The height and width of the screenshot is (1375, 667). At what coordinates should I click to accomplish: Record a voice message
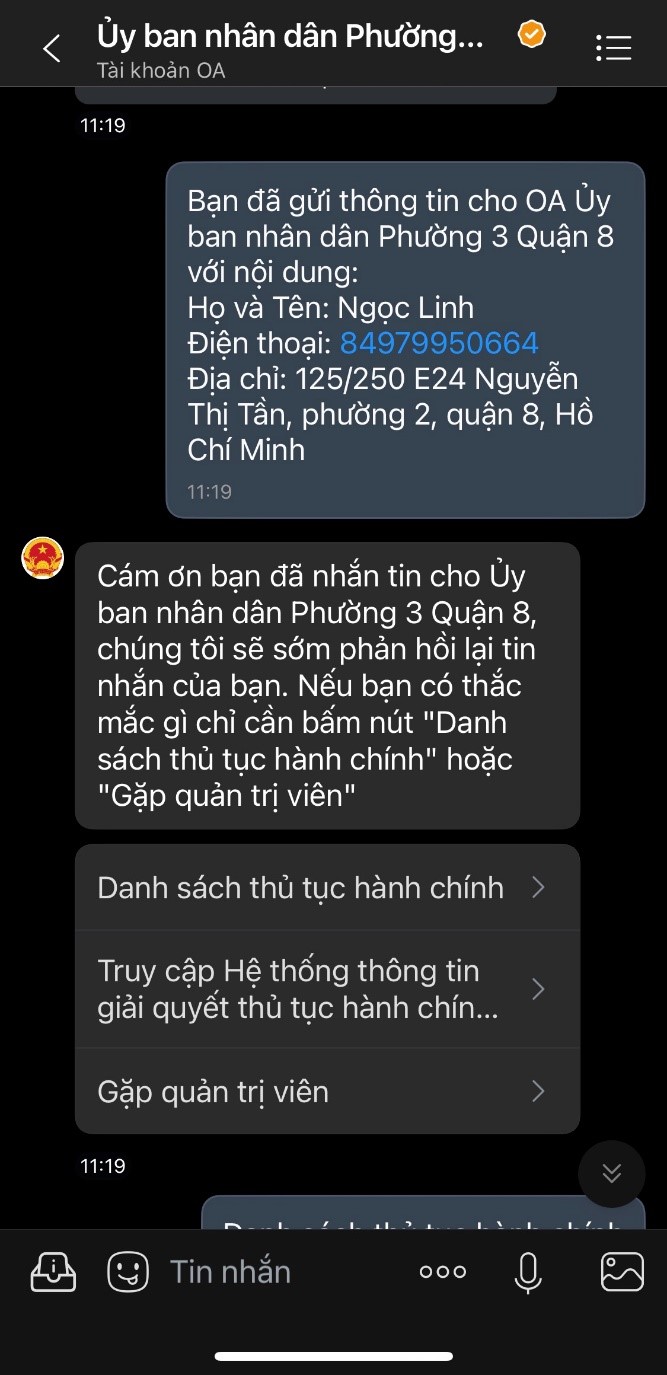click(x=528, y=1272)
